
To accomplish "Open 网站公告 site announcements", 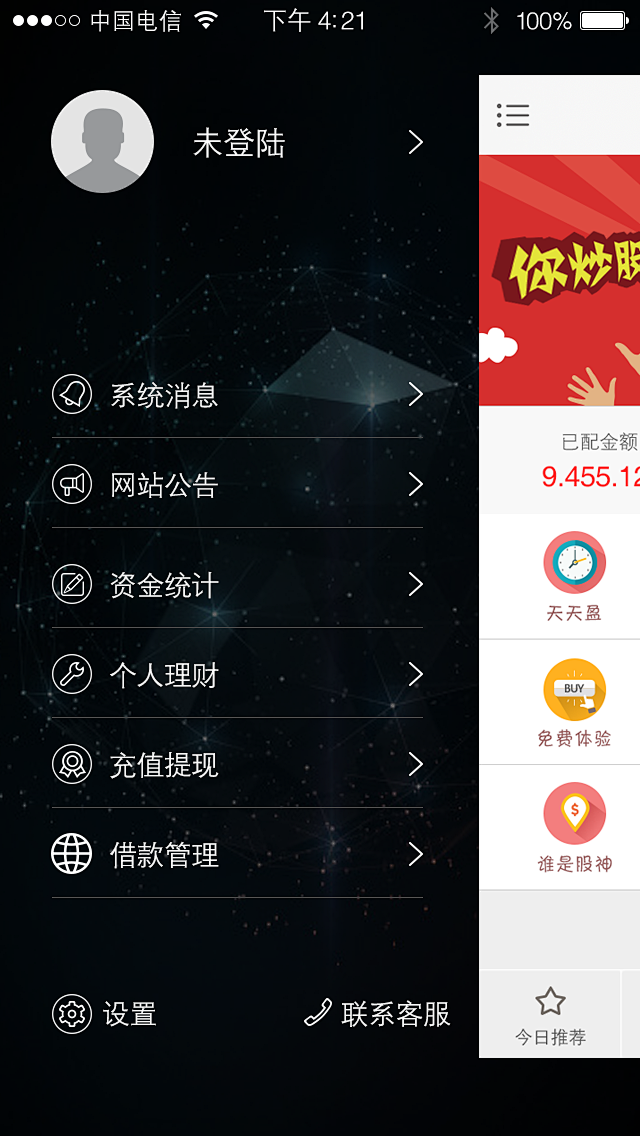I will pos(238,484).
